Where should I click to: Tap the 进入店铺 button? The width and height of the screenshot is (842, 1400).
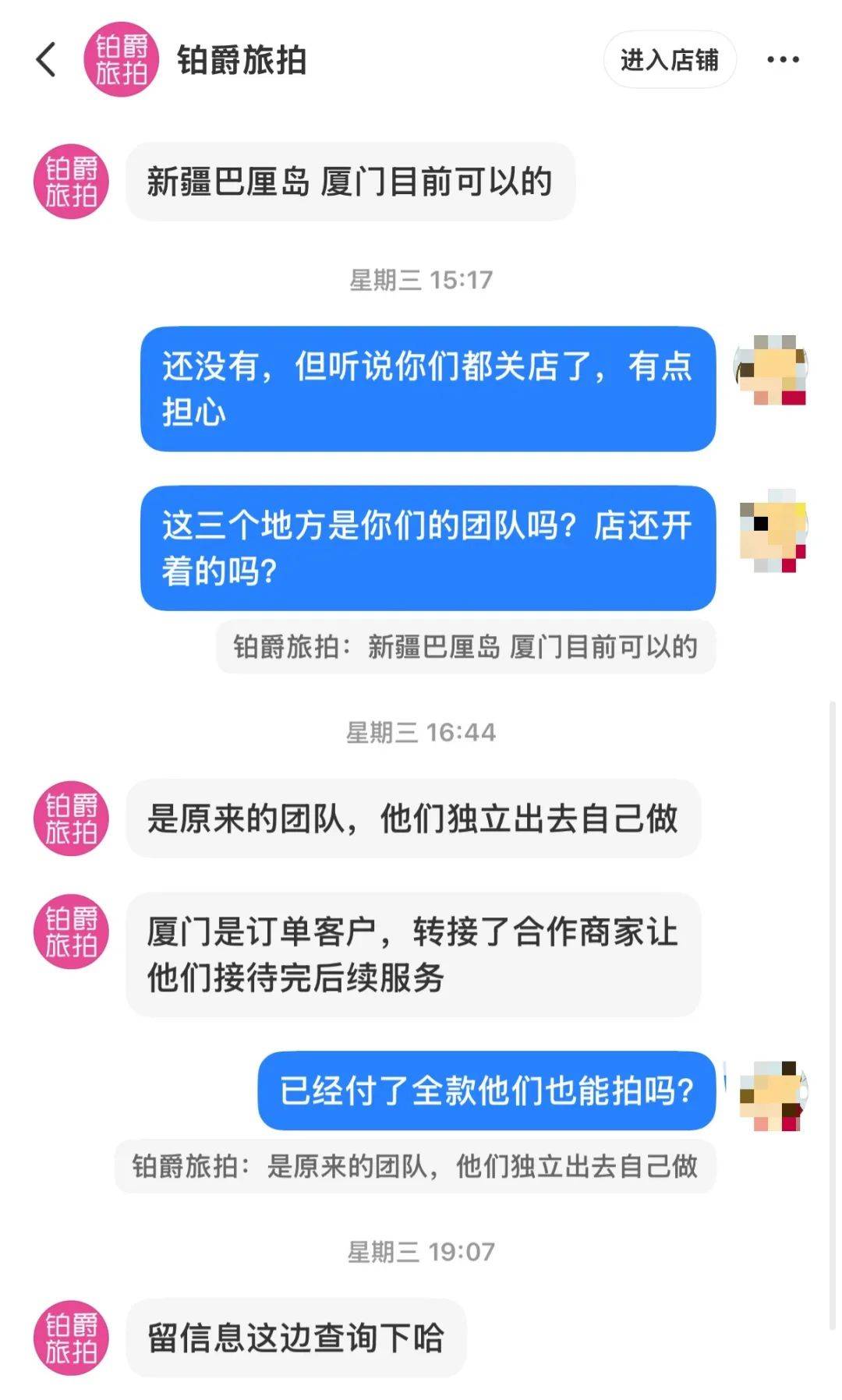pyautogui.click(x=669, y=60)
